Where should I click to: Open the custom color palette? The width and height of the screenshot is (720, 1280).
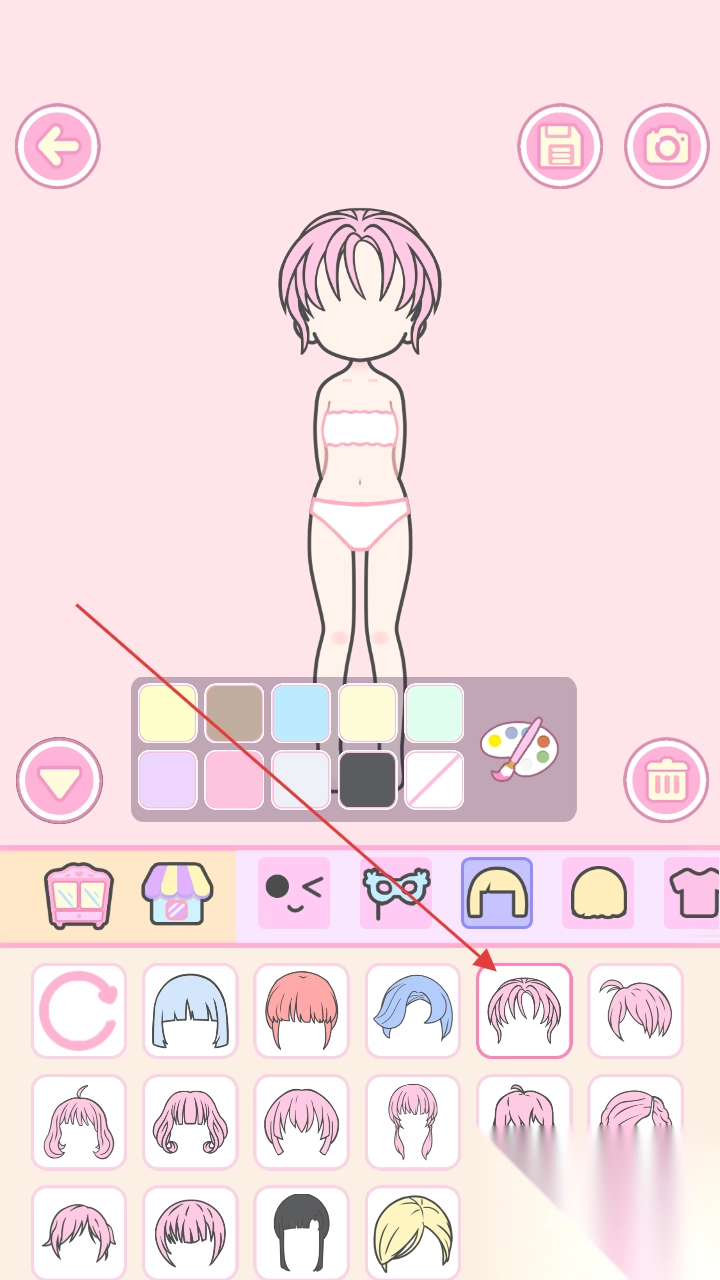tap(518, 748)
